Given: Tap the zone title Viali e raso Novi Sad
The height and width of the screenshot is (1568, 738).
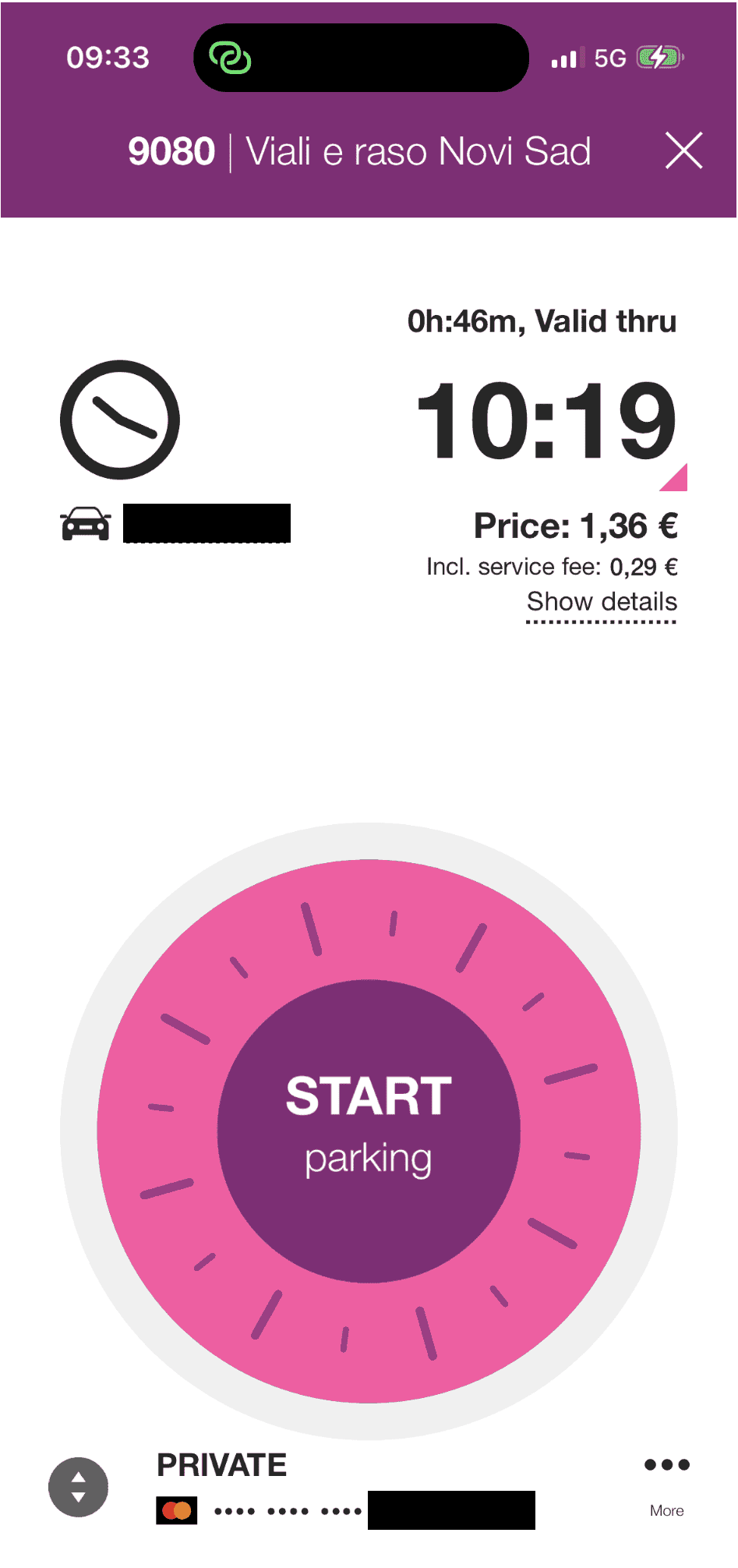Looking at the screenshot, I should (x=418, y=151).
